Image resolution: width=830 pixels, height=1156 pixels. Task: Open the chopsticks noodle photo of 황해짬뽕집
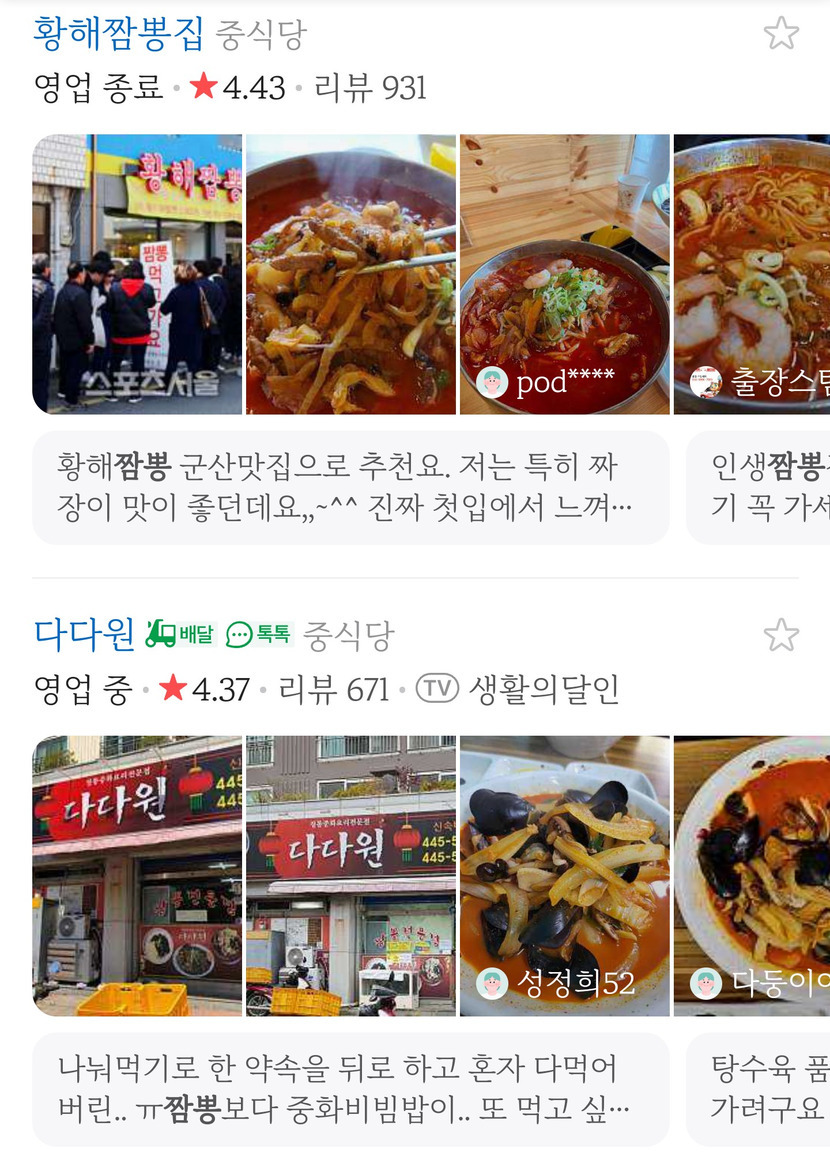[350, 274]
